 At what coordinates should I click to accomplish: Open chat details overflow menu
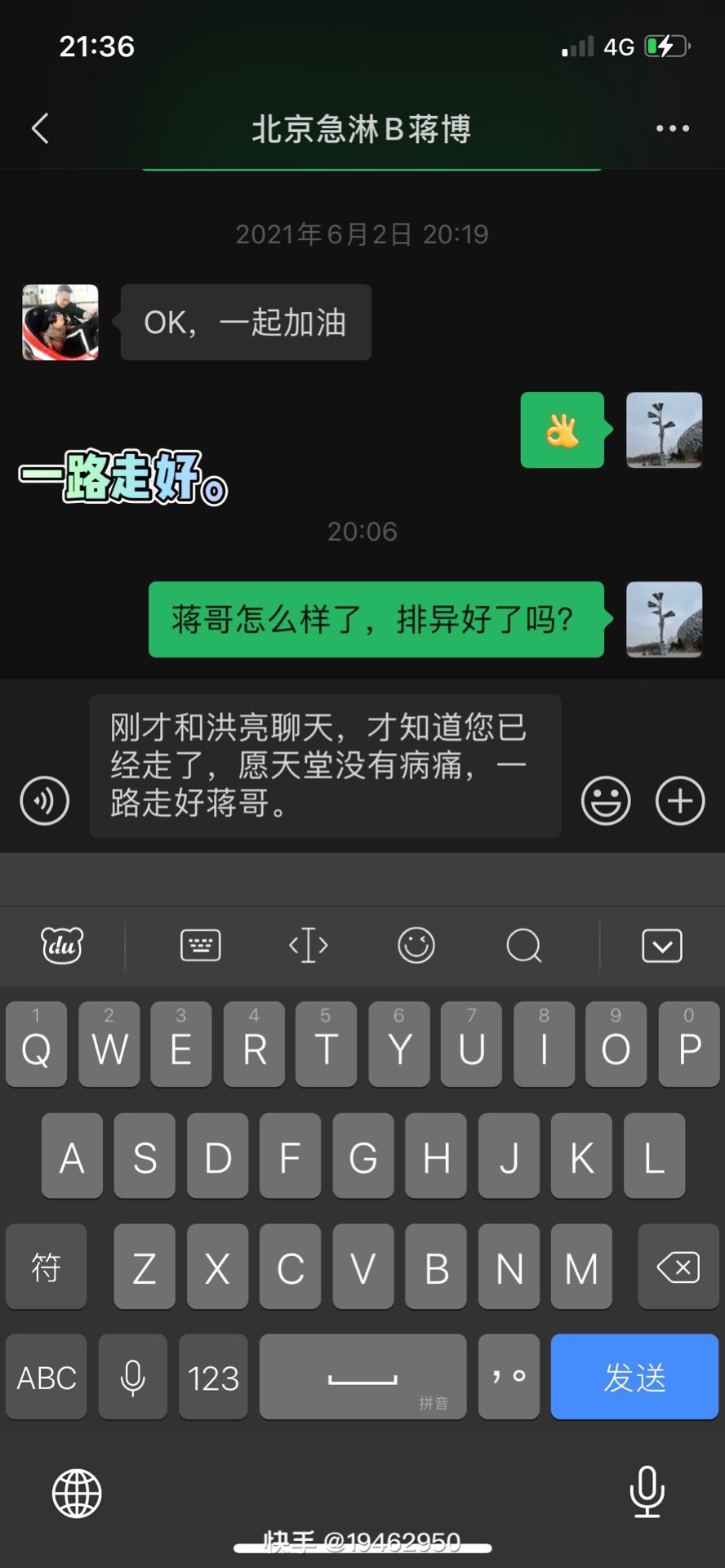[x=672, y=128]
